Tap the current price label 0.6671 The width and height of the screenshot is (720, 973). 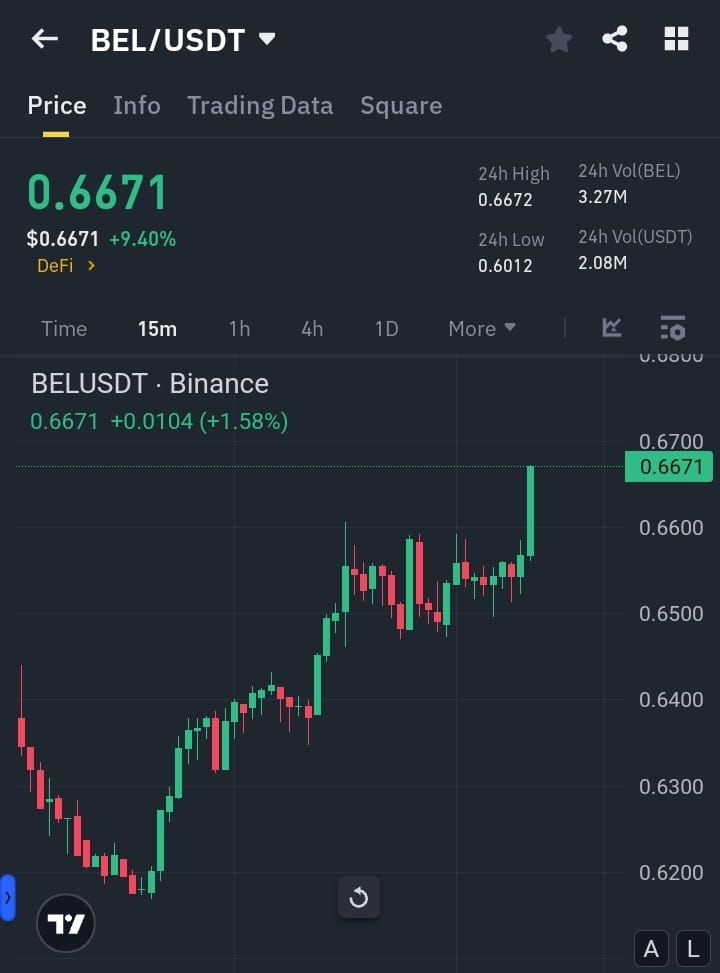coord(668,465)
